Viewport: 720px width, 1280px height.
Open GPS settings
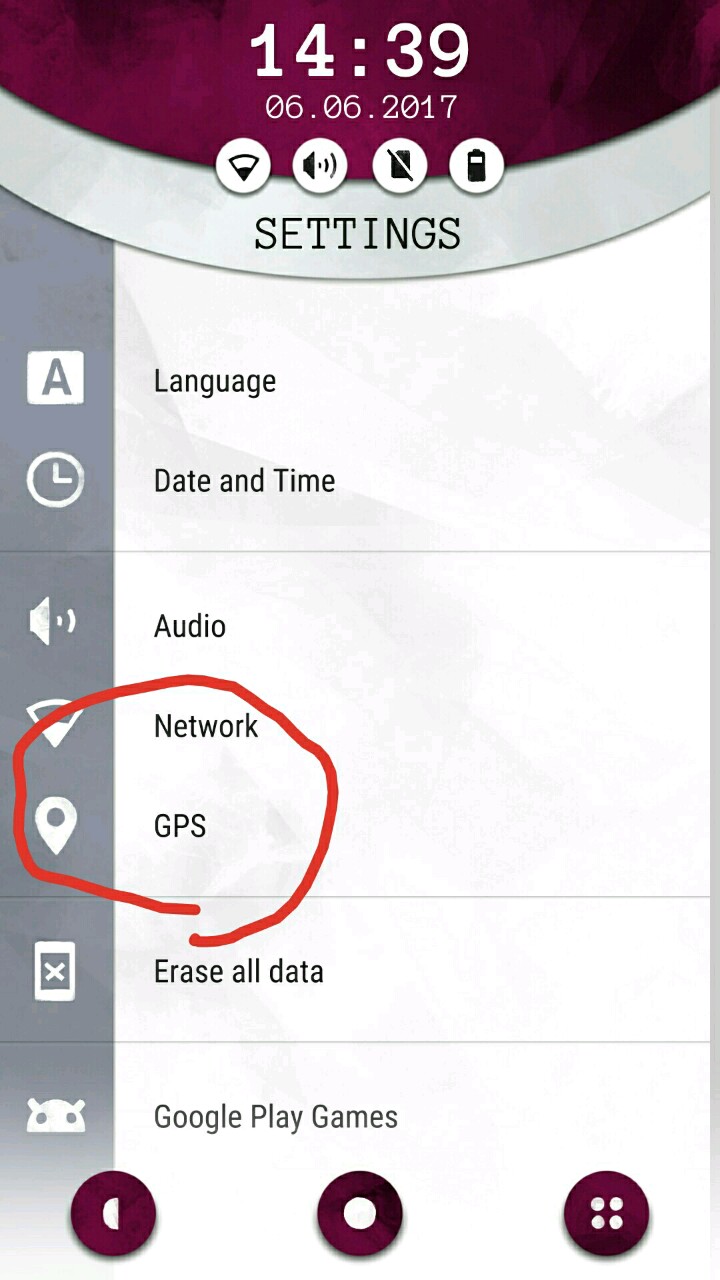click(x=180, y=826)
